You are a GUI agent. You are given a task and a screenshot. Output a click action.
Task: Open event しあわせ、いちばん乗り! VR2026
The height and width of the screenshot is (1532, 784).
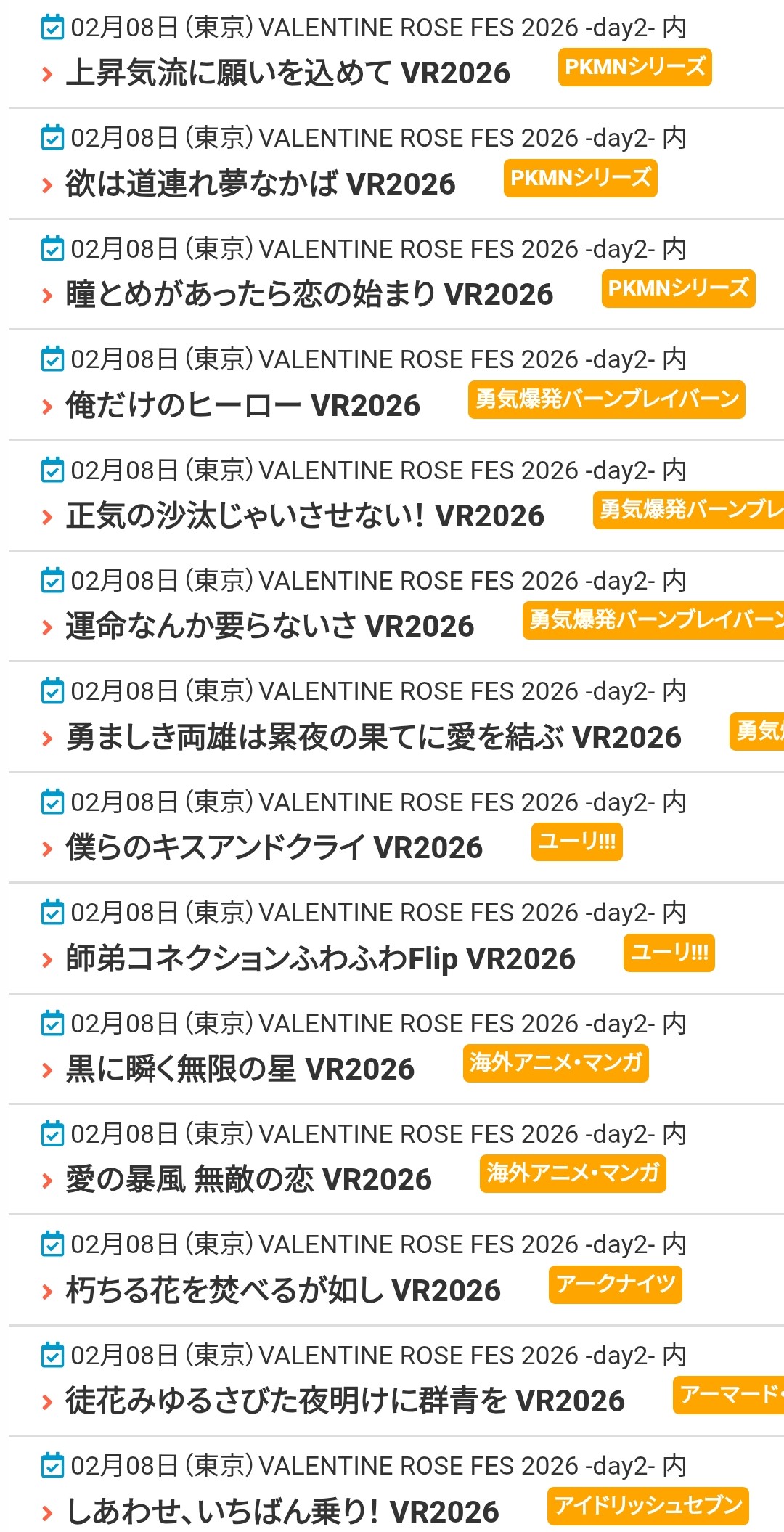pyautogui.click(x=282, y=1512)
